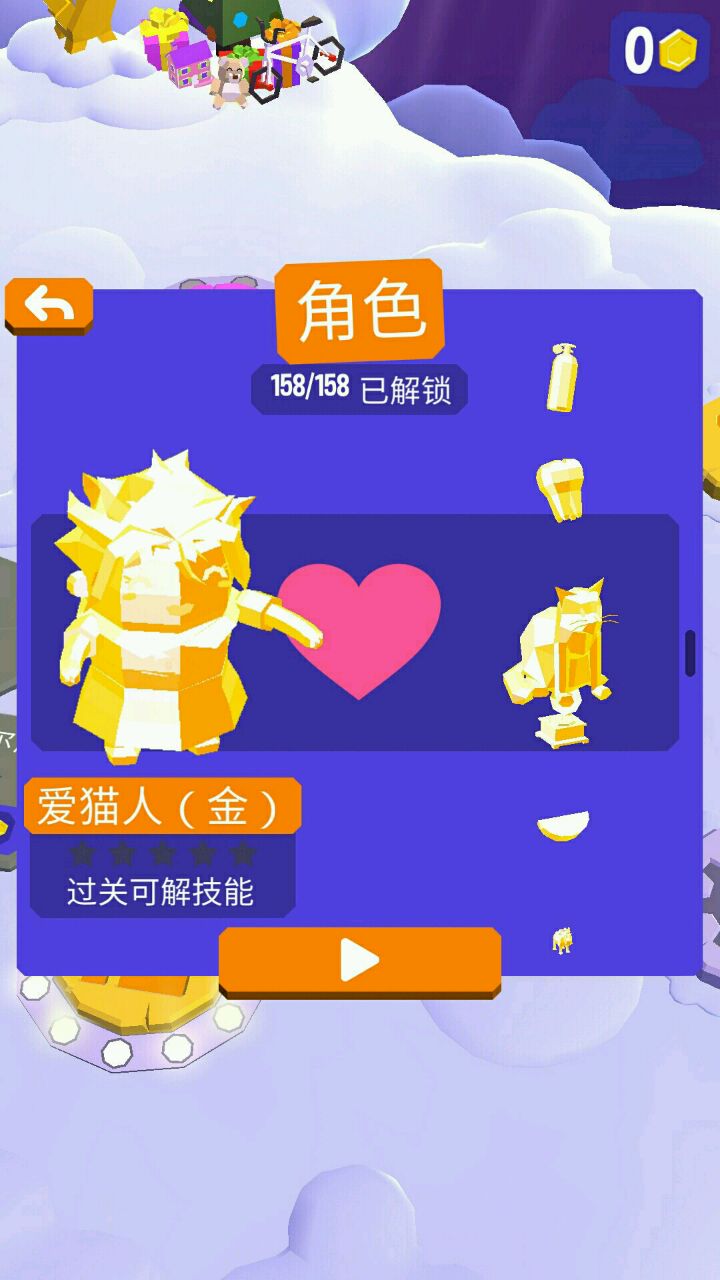
Task: Tap the hexagon coin counter
Action: [x=660, y=50]
